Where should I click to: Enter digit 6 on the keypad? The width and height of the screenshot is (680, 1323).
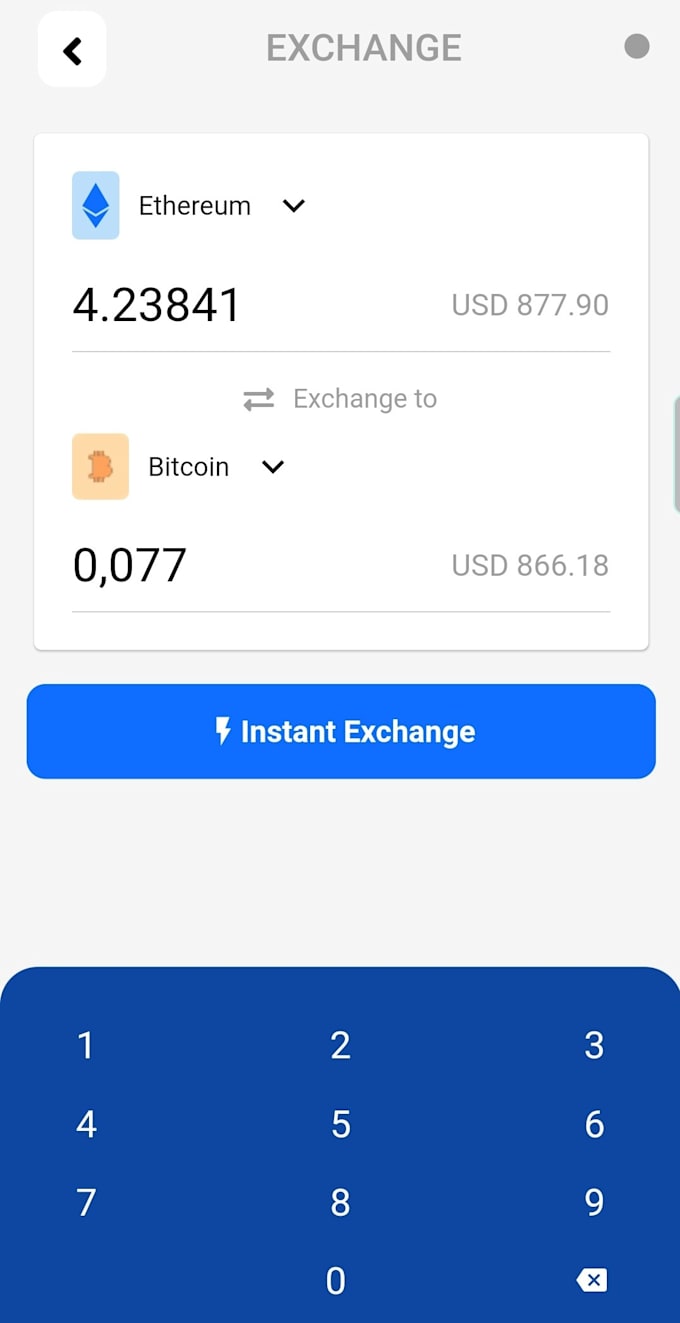(x=594, y=1124)
